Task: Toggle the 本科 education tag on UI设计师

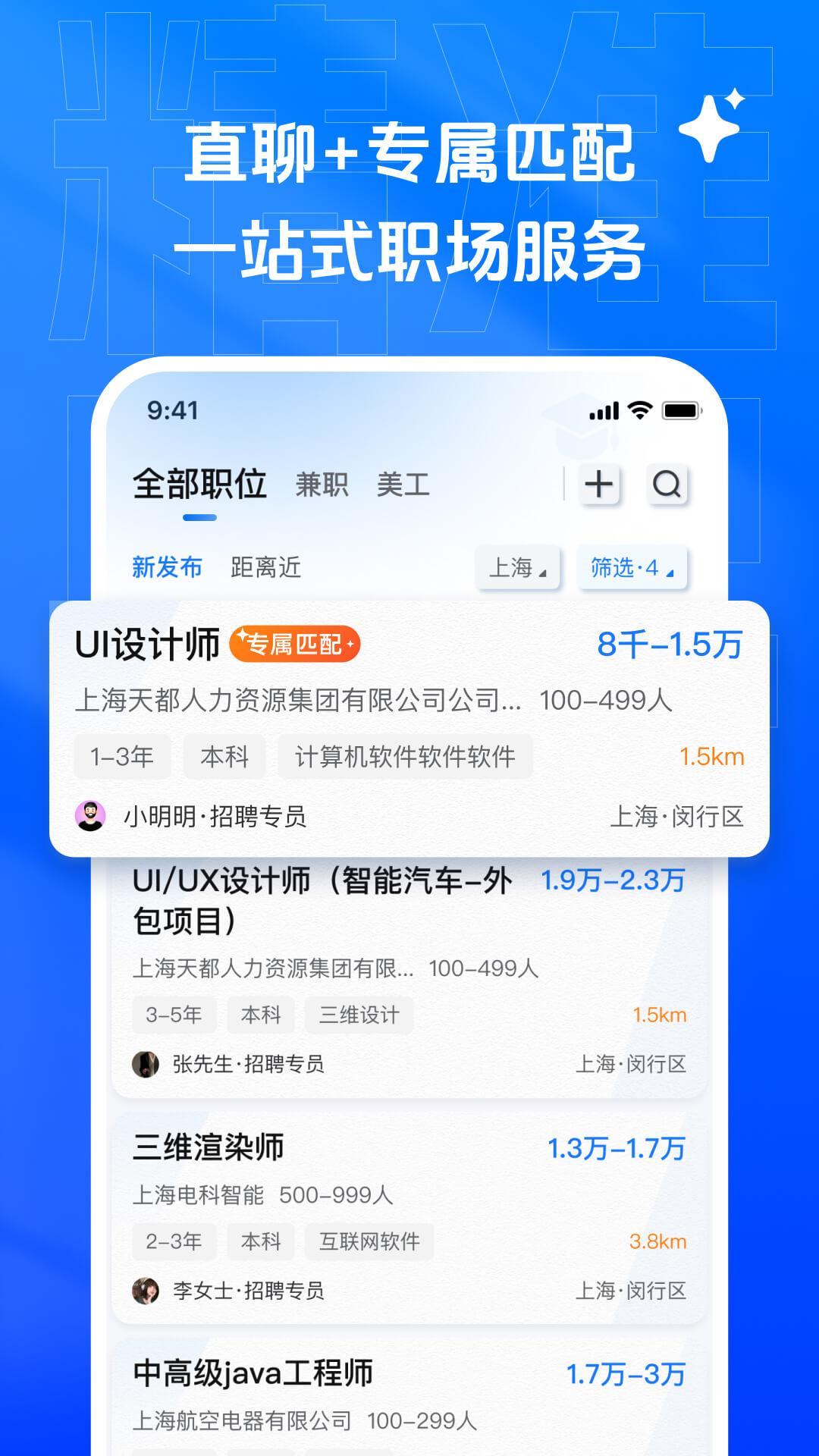Action: click(x=225, y=756)
